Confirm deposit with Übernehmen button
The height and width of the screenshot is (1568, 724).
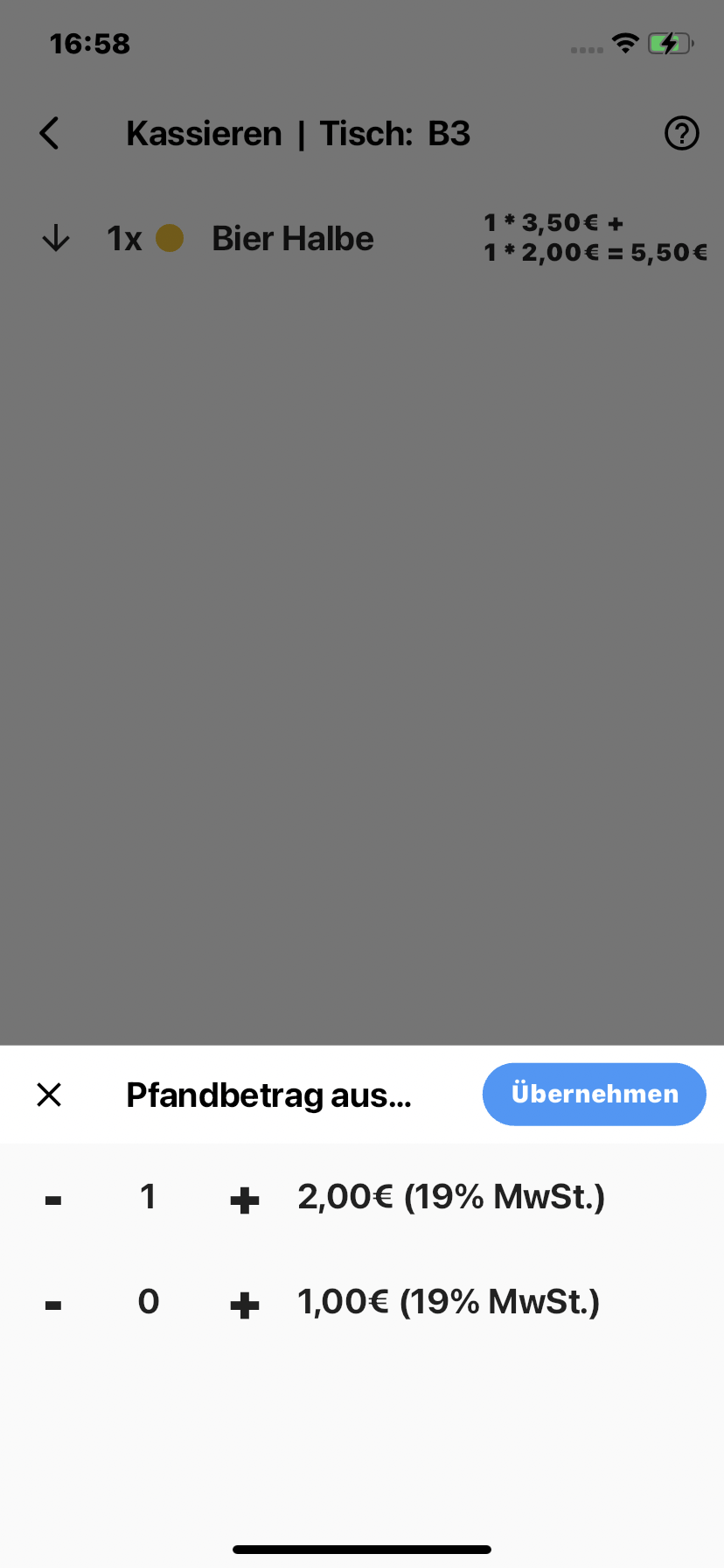tap(594, 1094)
